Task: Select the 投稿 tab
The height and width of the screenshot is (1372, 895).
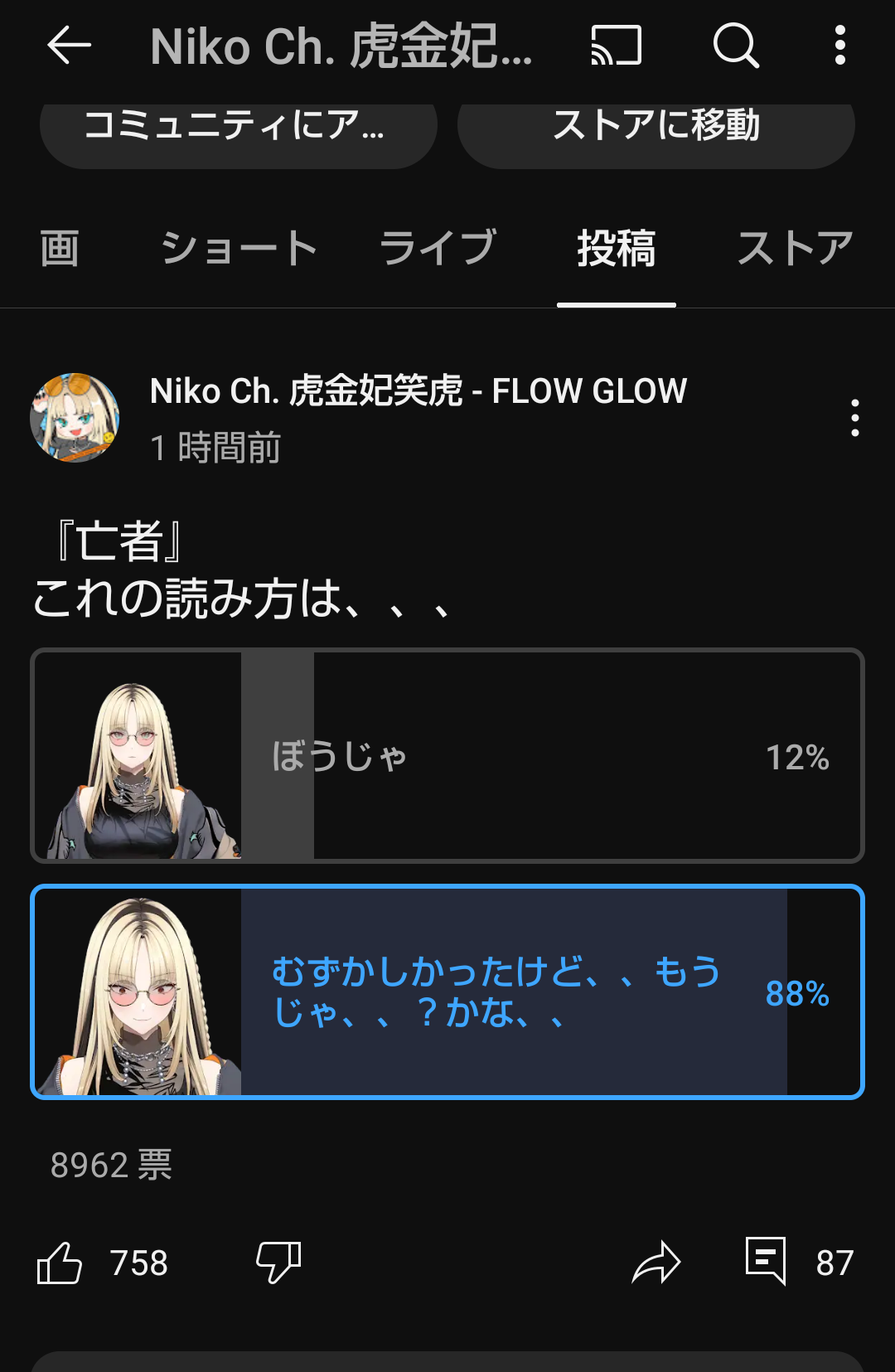Action: pos(616,249)
